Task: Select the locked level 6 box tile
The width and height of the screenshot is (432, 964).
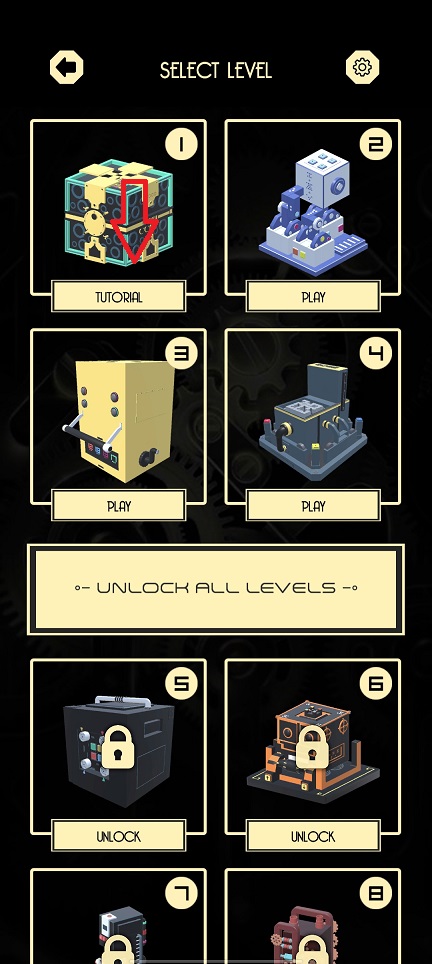Action: [313, 748]
